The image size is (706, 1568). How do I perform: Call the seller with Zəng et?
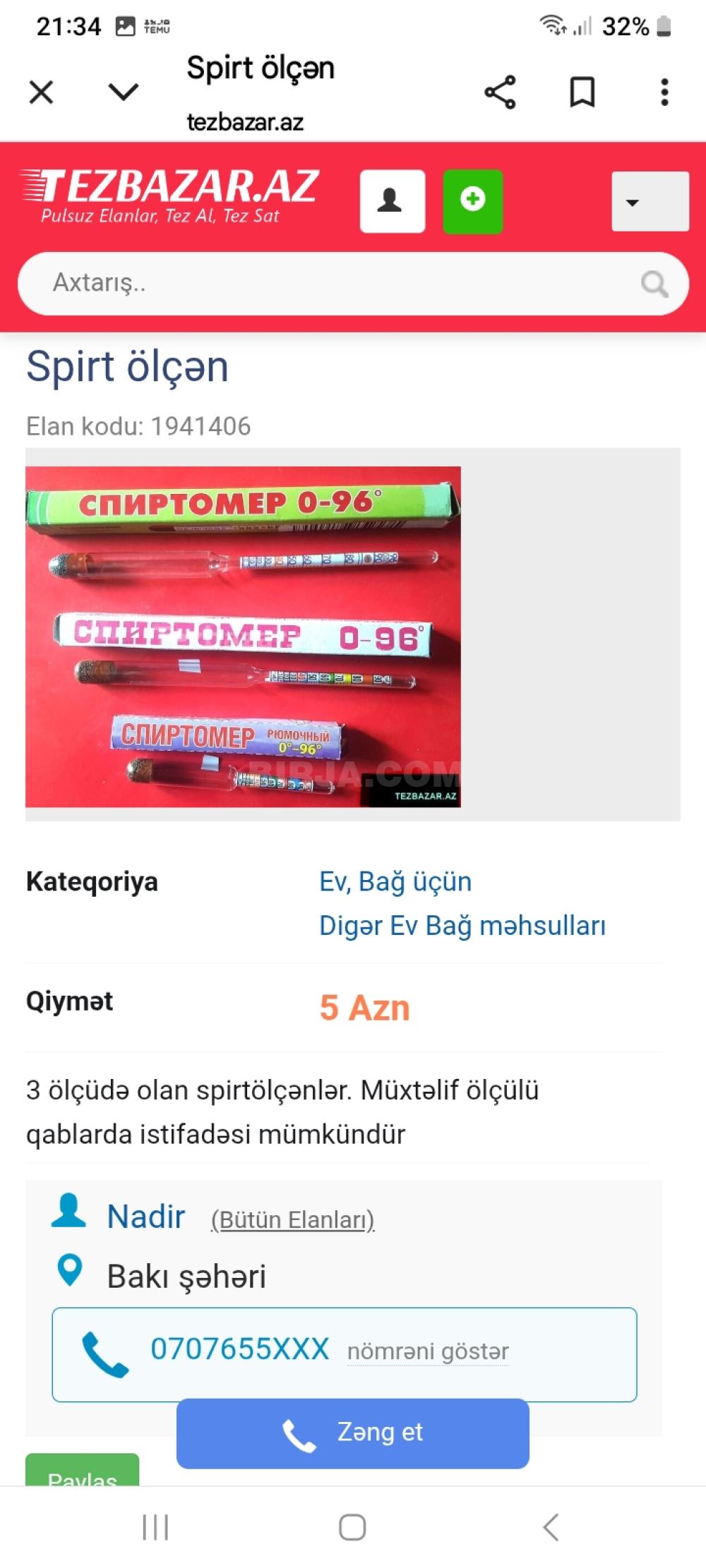click(x=353, y=1433)
